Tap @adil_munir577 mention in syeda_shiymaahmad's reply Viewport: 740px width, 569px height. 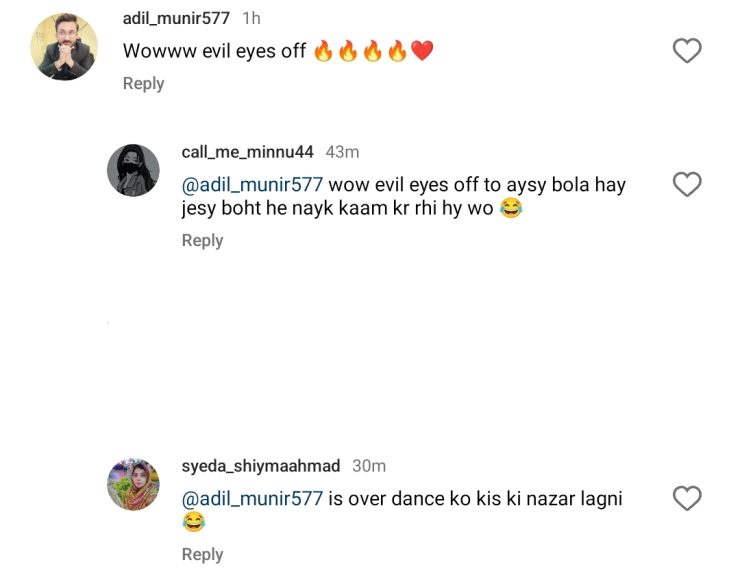253,499
